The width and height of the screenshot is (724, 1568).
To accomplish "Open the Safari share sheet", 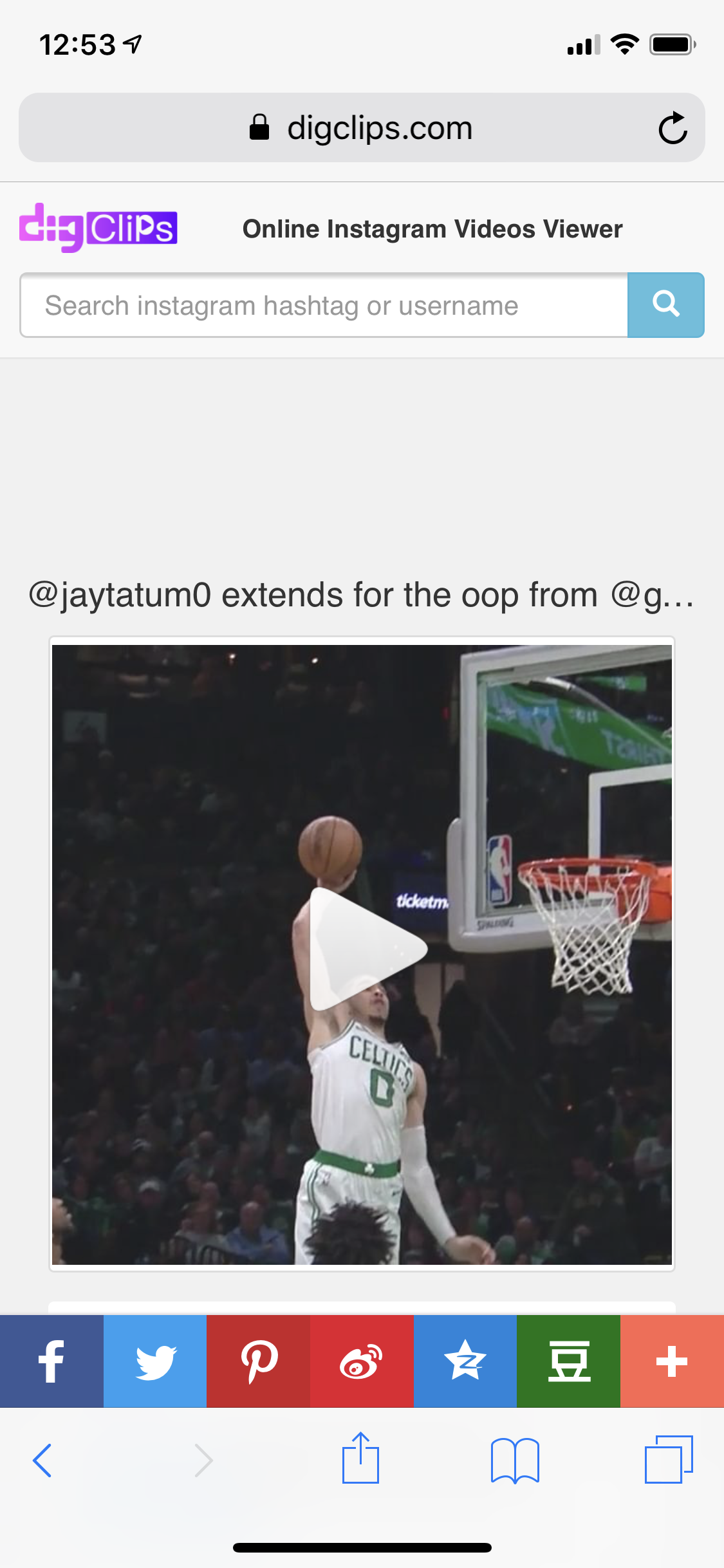I will coord(360,1459).
